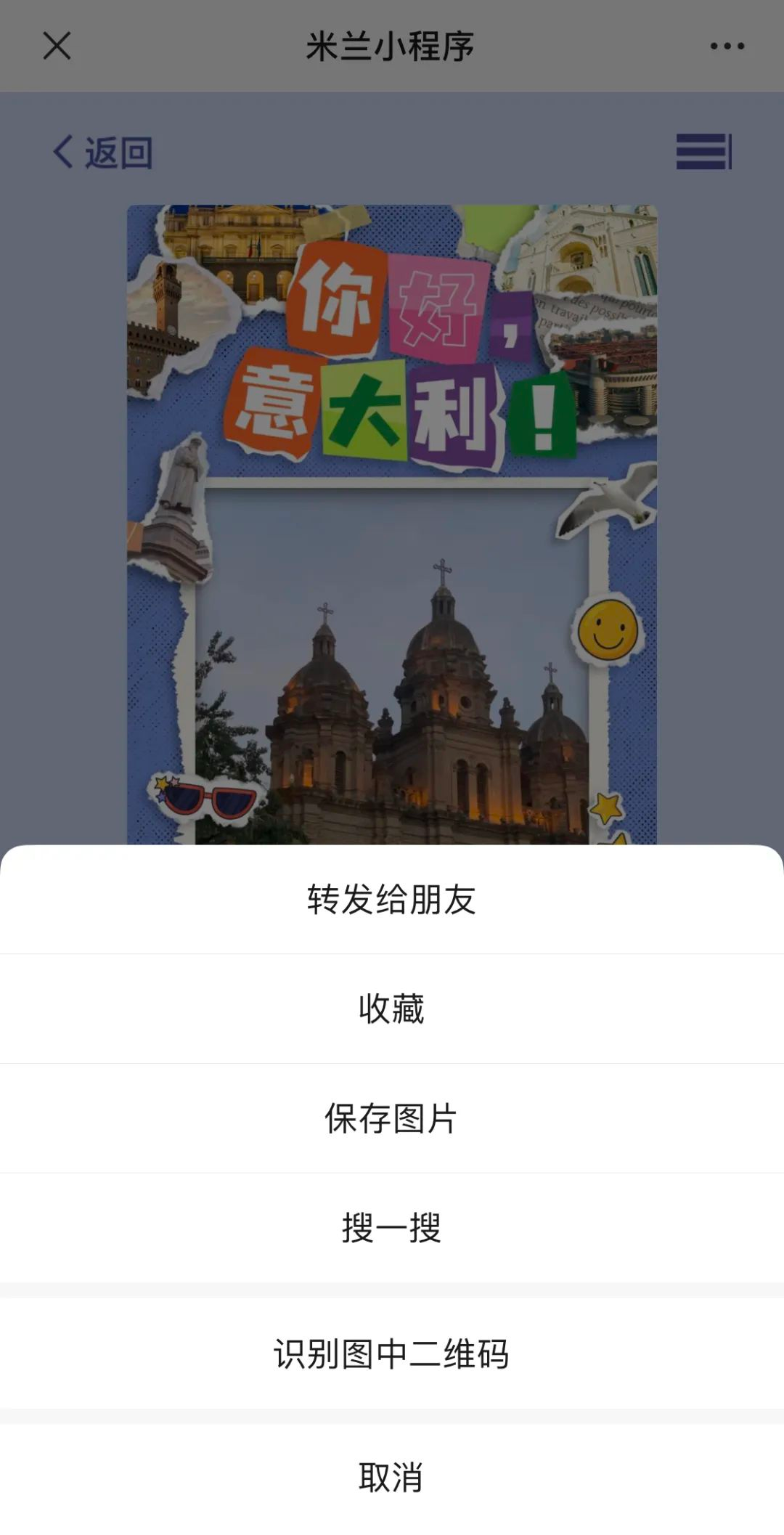784x1535 pixels.
Task: Choose 收藏 to favorite the image
Action: point(391,1009)
